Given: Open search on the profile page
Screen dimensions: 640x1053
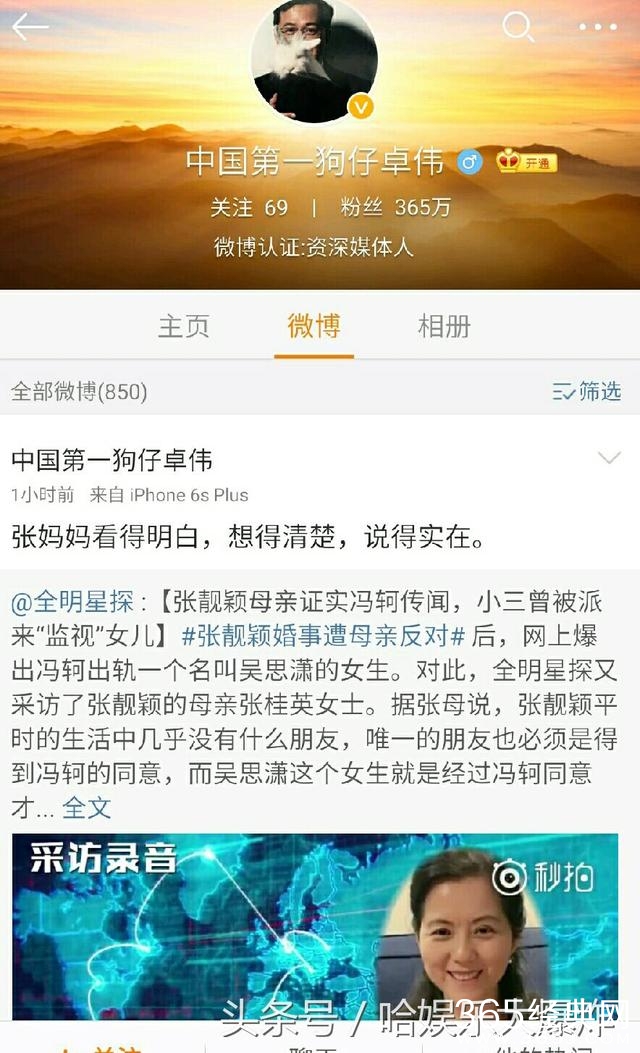Looking at the screenshot, I should click(x=518, y=27).
